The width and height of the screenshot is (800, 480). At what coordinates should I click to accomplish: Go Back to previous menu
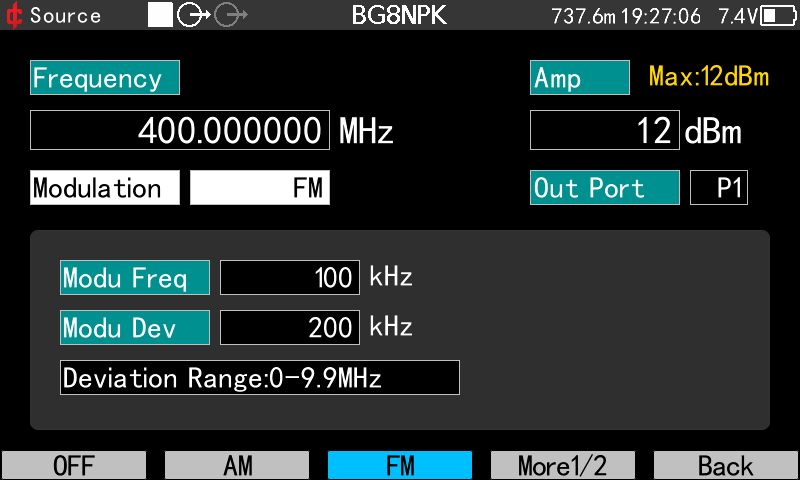point(726,465)
